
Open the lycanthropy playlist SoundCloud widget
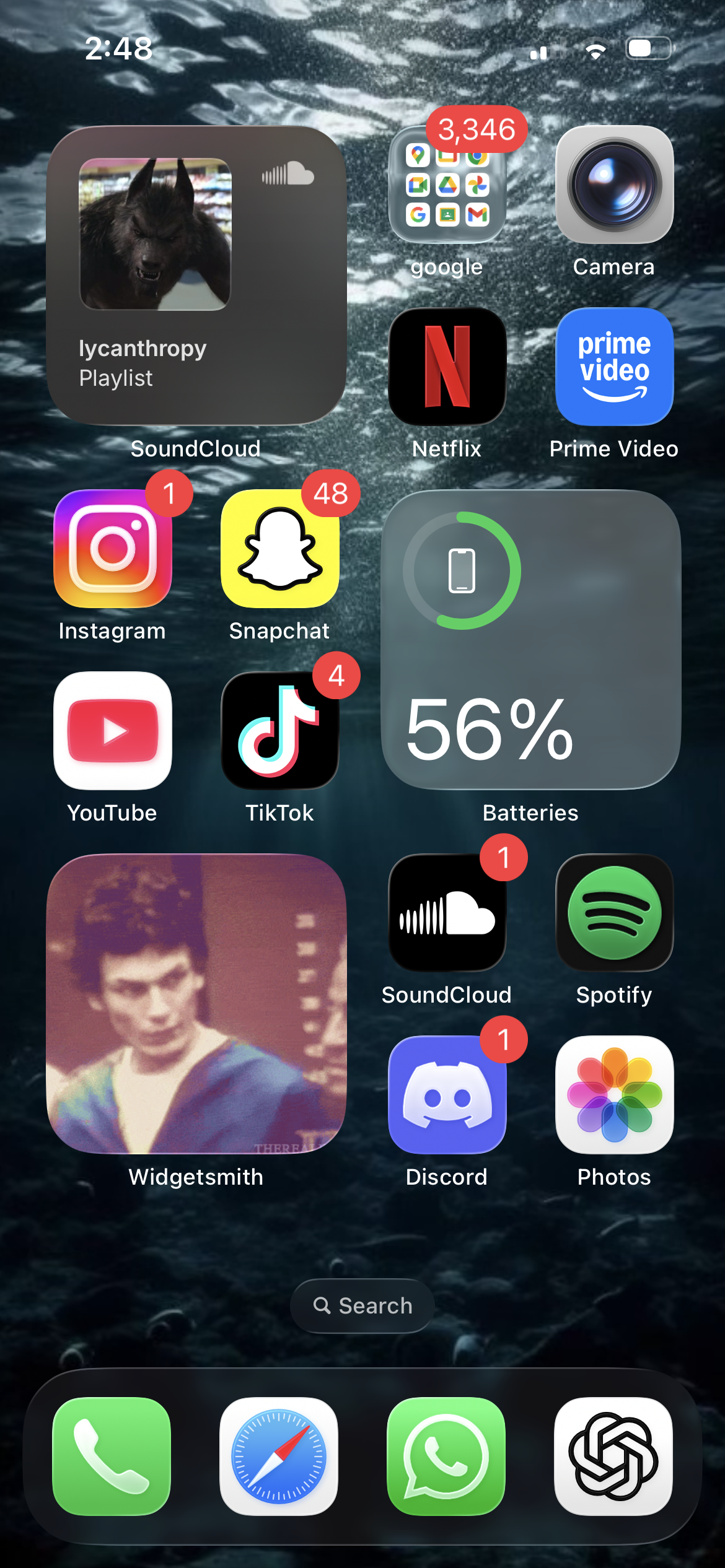[x=196, y=275]
